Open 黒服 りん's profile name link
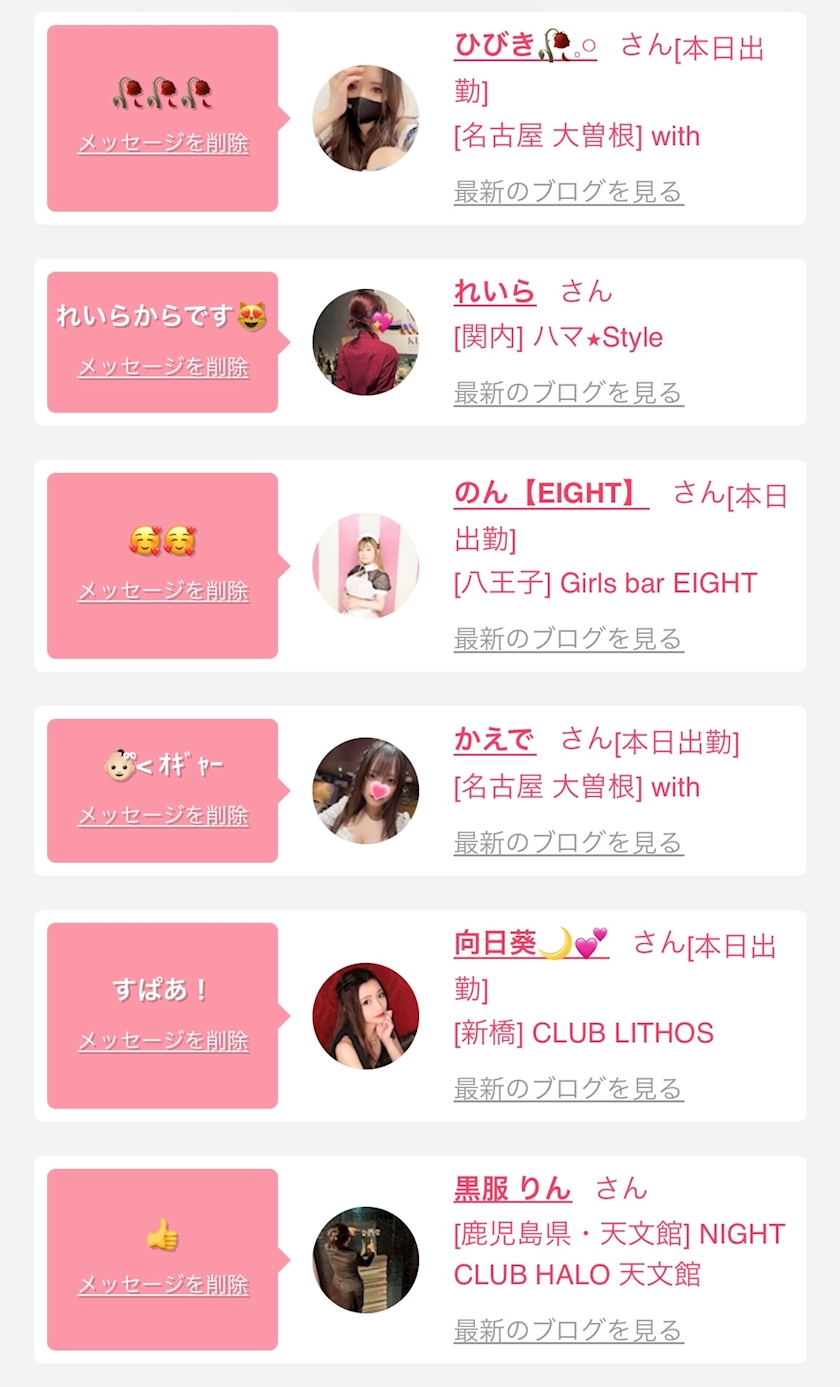The height and width of the screenshot is (1387, 840). point(512,1188)
